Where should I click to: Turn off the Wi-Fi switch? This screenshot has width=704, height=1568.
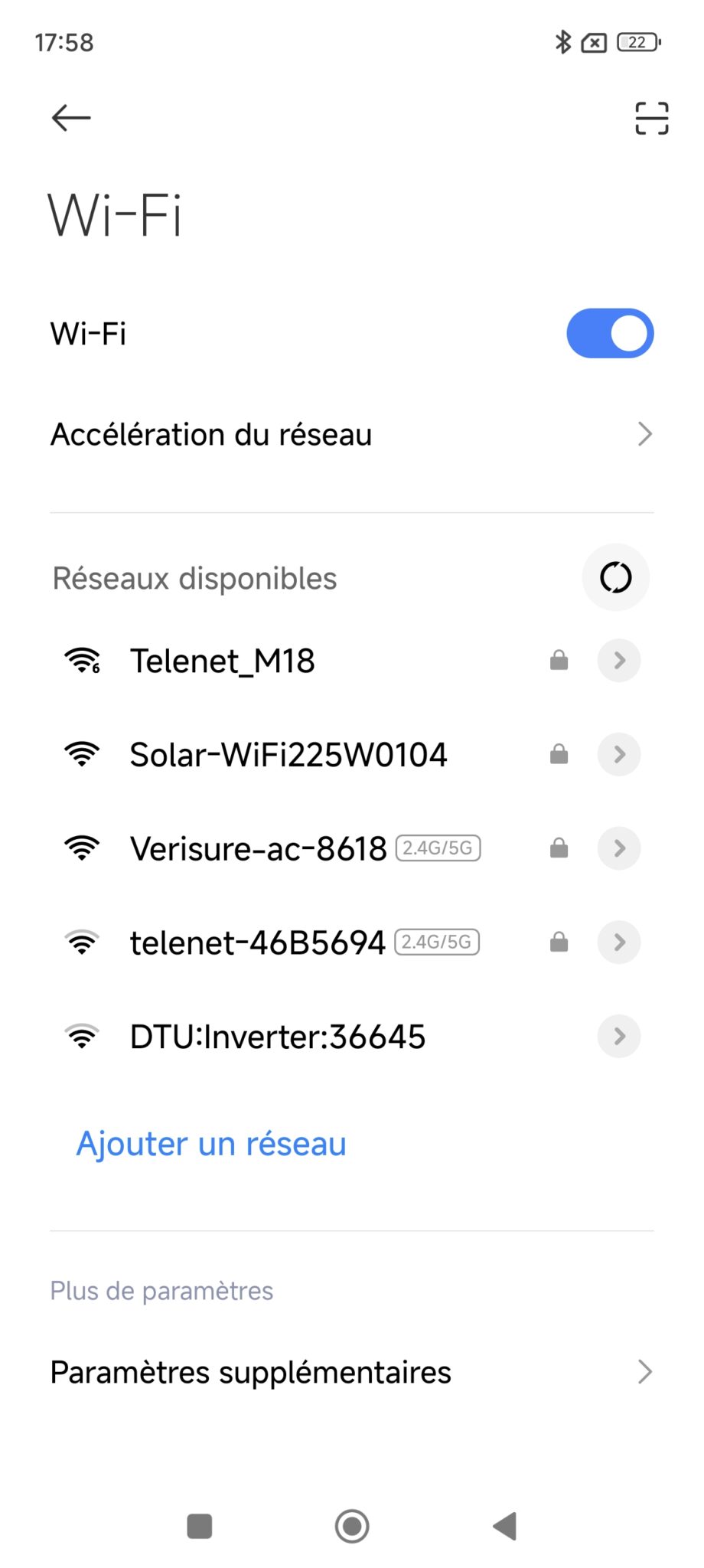[x=610, y=333]
